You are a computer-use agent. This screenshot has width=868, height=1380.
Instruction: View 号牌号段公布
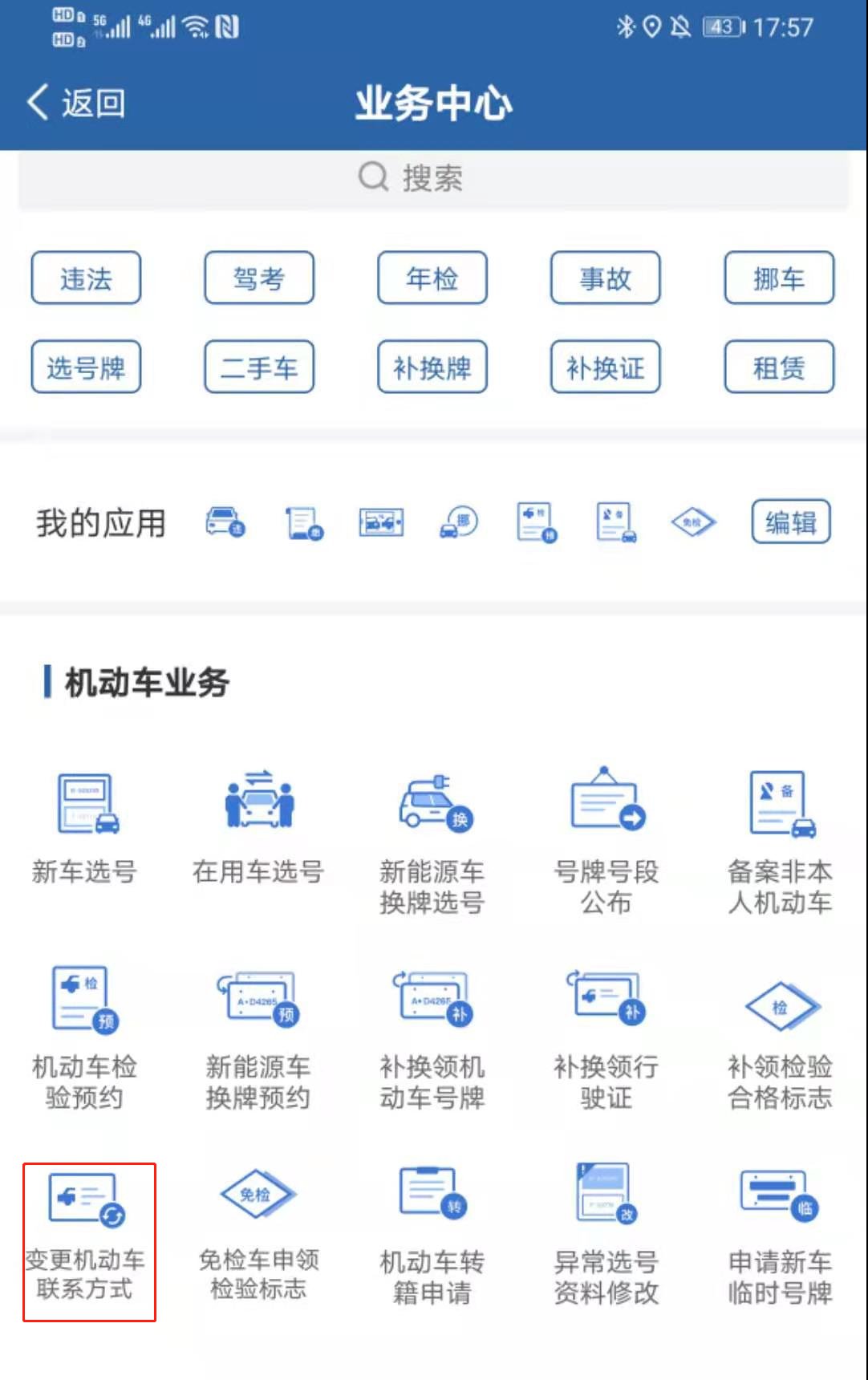[606, 842]
